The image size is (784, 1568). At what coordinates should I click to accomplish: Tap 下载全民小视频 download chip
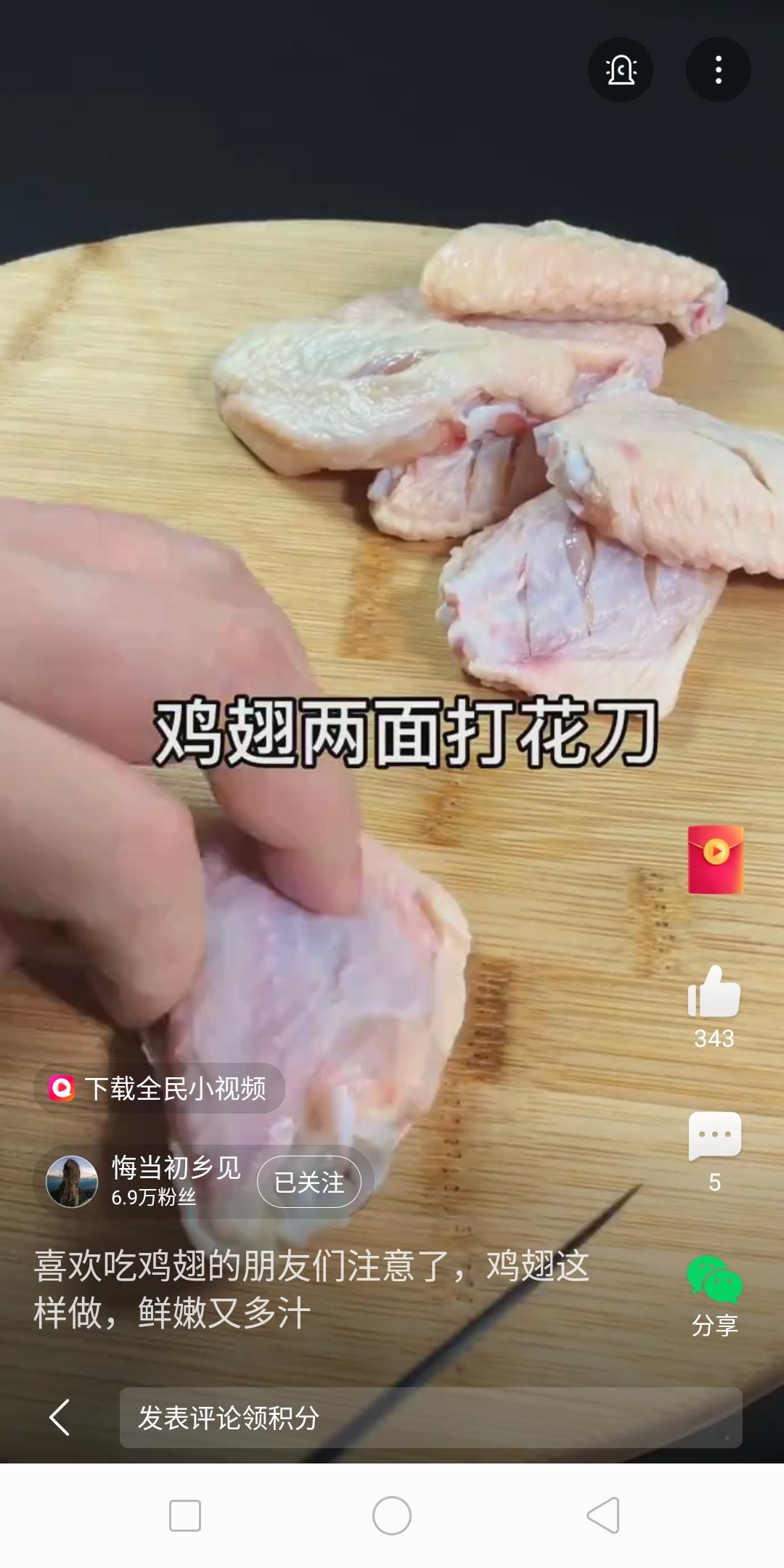[159, 1088]
